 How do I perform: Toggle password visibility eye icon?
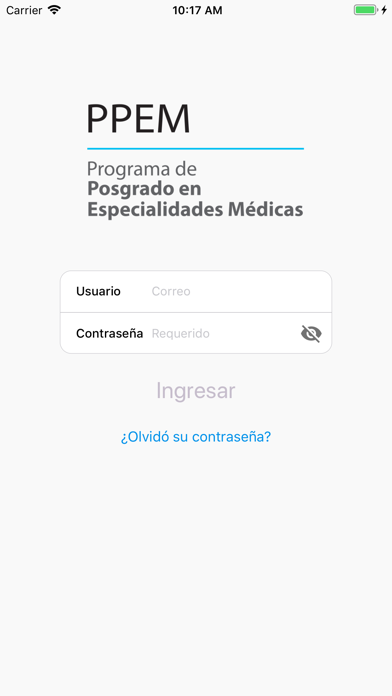click(311, 333)
